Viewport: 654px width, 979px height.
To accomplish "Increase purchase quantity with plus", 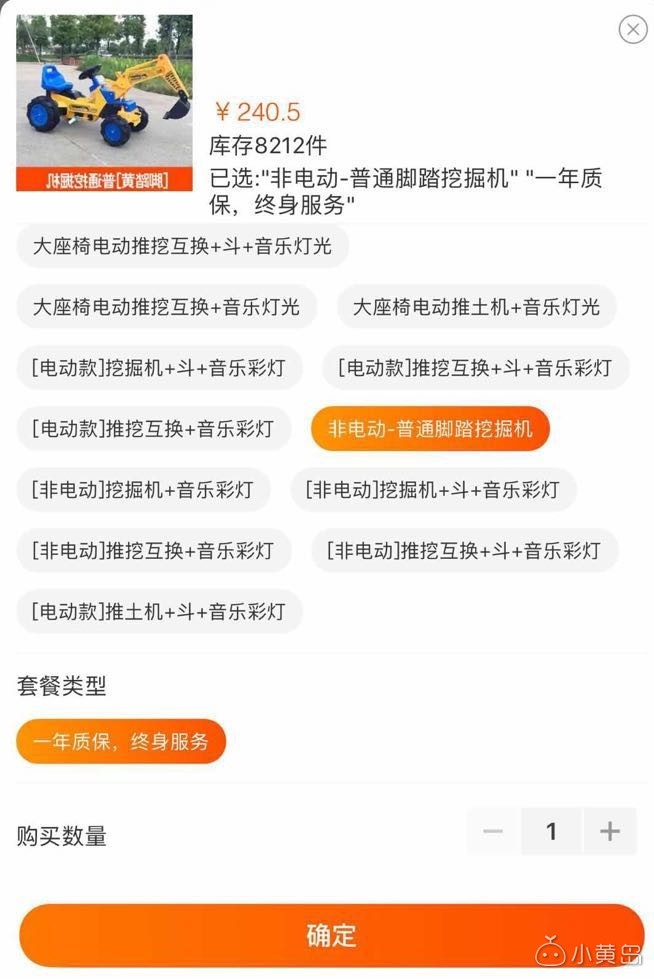I will tap(609, 831).
